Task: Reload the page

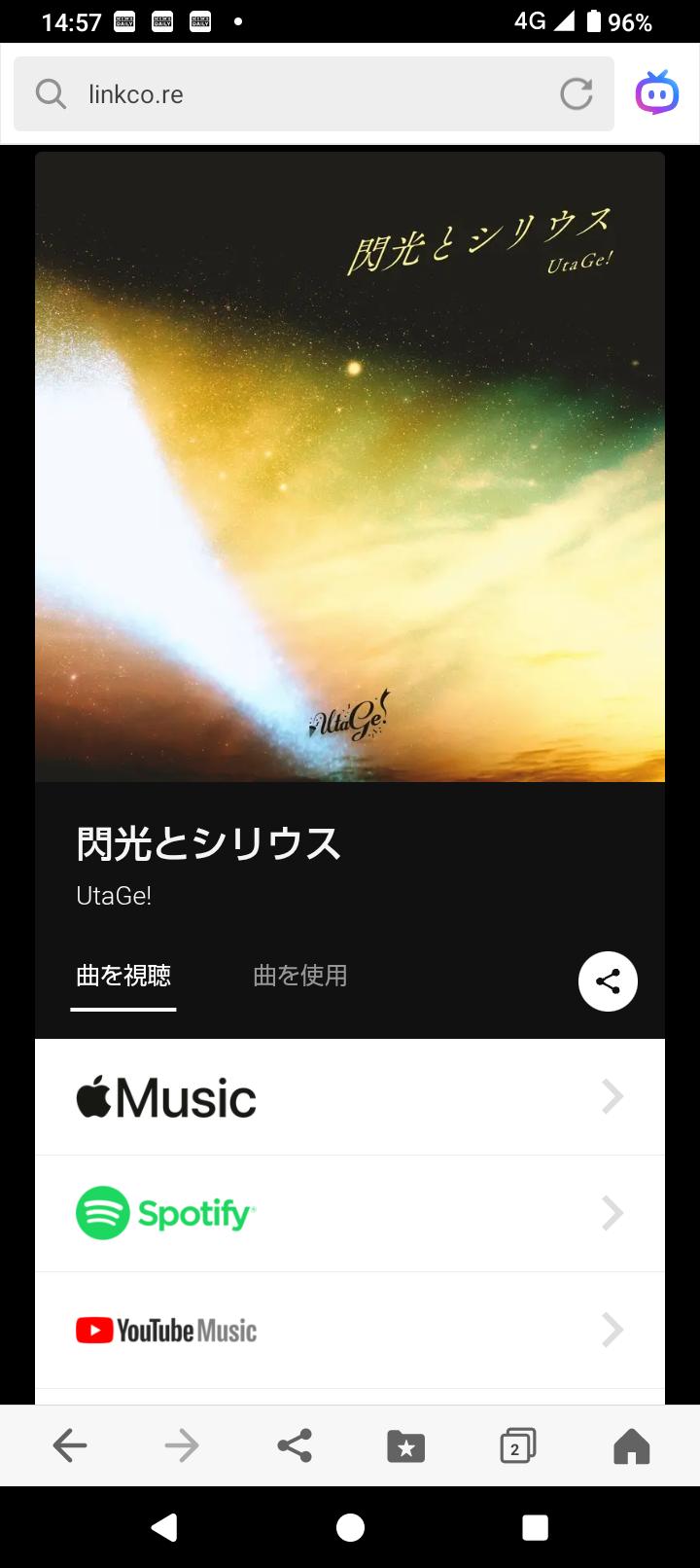Action: (x=577, y=94)
